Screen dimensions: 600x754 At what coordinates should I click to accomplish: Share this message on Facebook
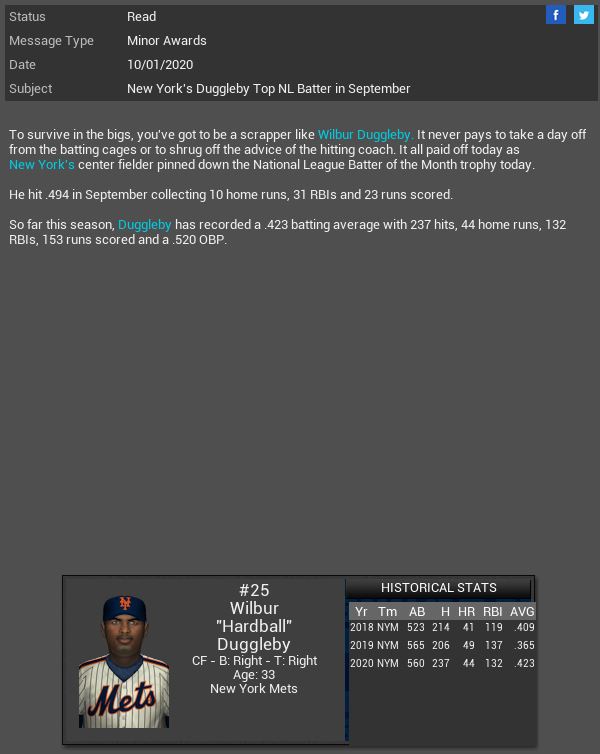[556, 15]
